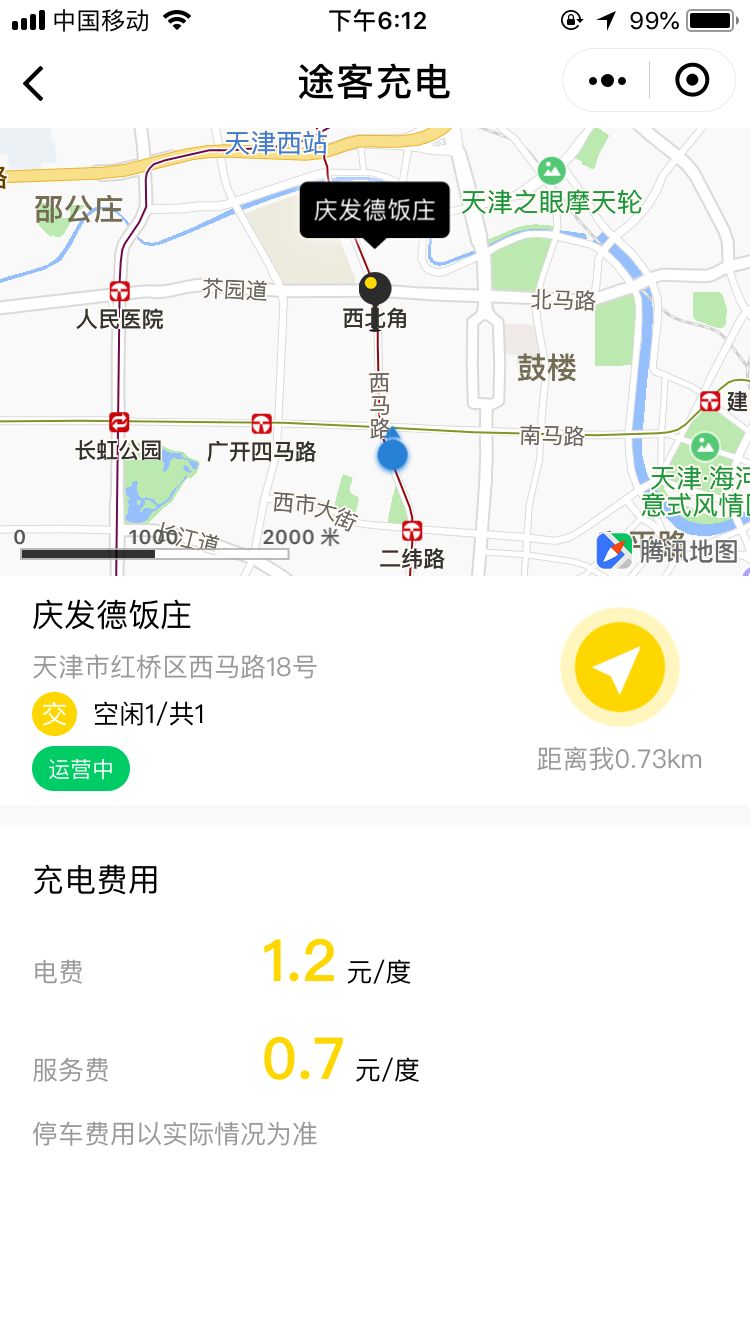Start navigation with the yellow arrow button
Viewport: 750px width, 1334px height.
(619, 668)
